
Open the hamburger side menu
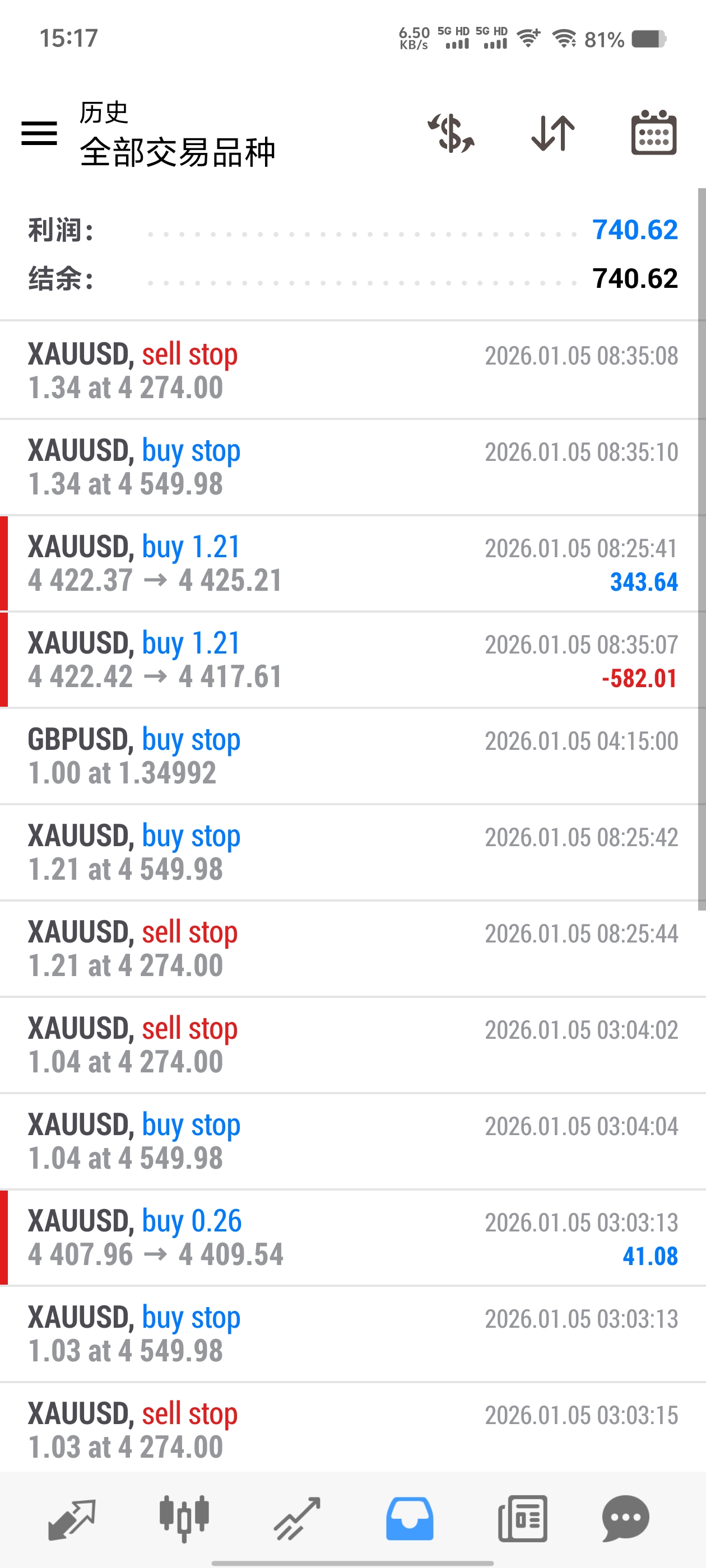39,133
